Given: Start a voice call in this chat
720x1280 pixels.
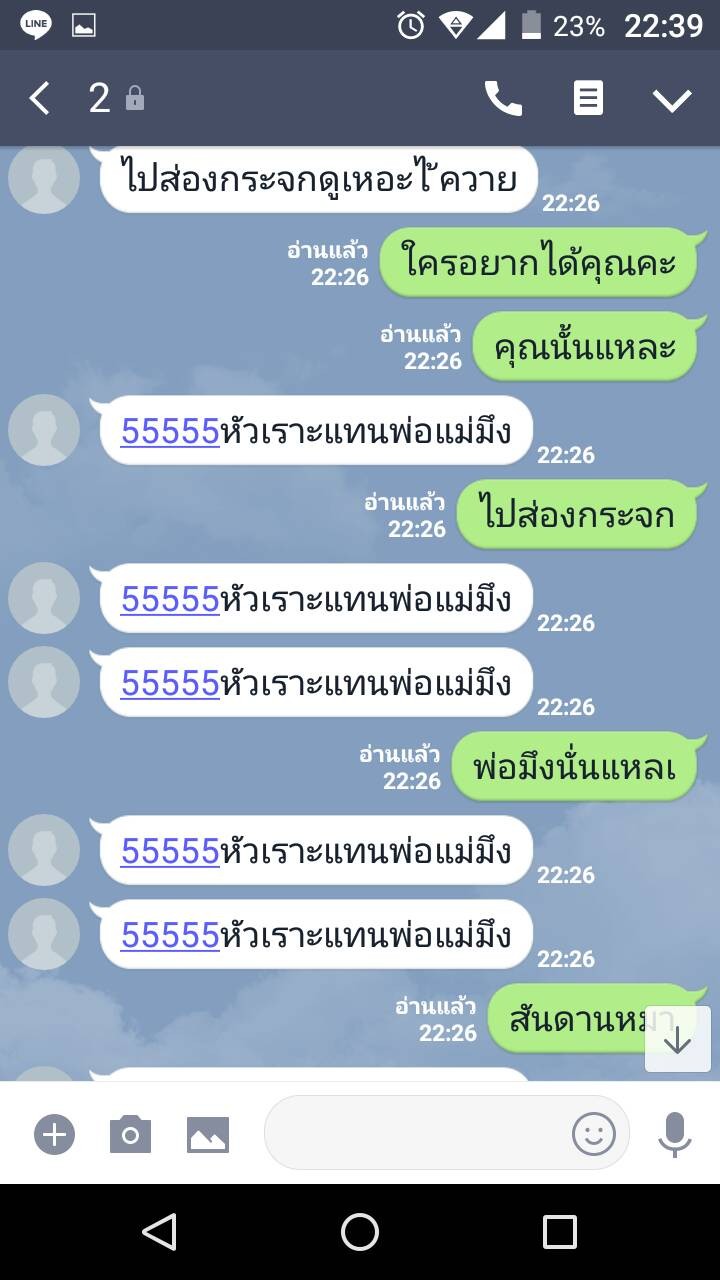Looking at the screenshot, I should coord(503,98).
